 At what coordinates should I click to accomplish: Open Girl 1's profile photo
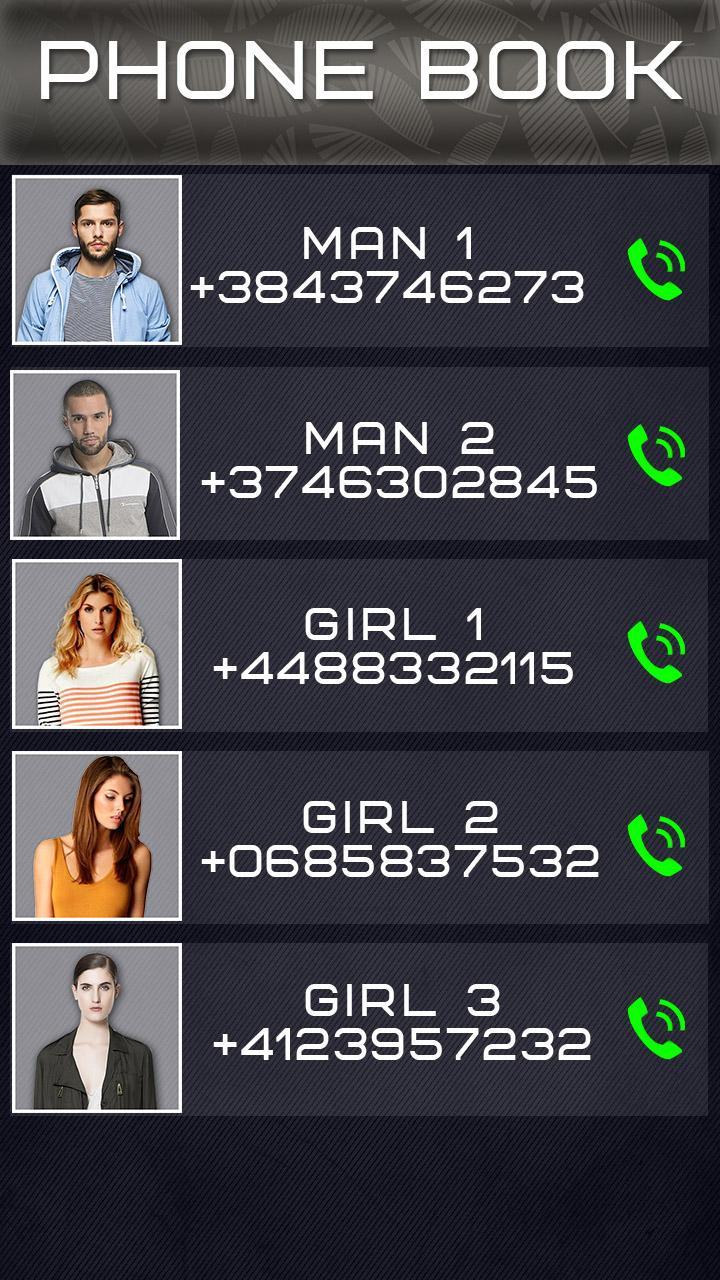(97, 644)
